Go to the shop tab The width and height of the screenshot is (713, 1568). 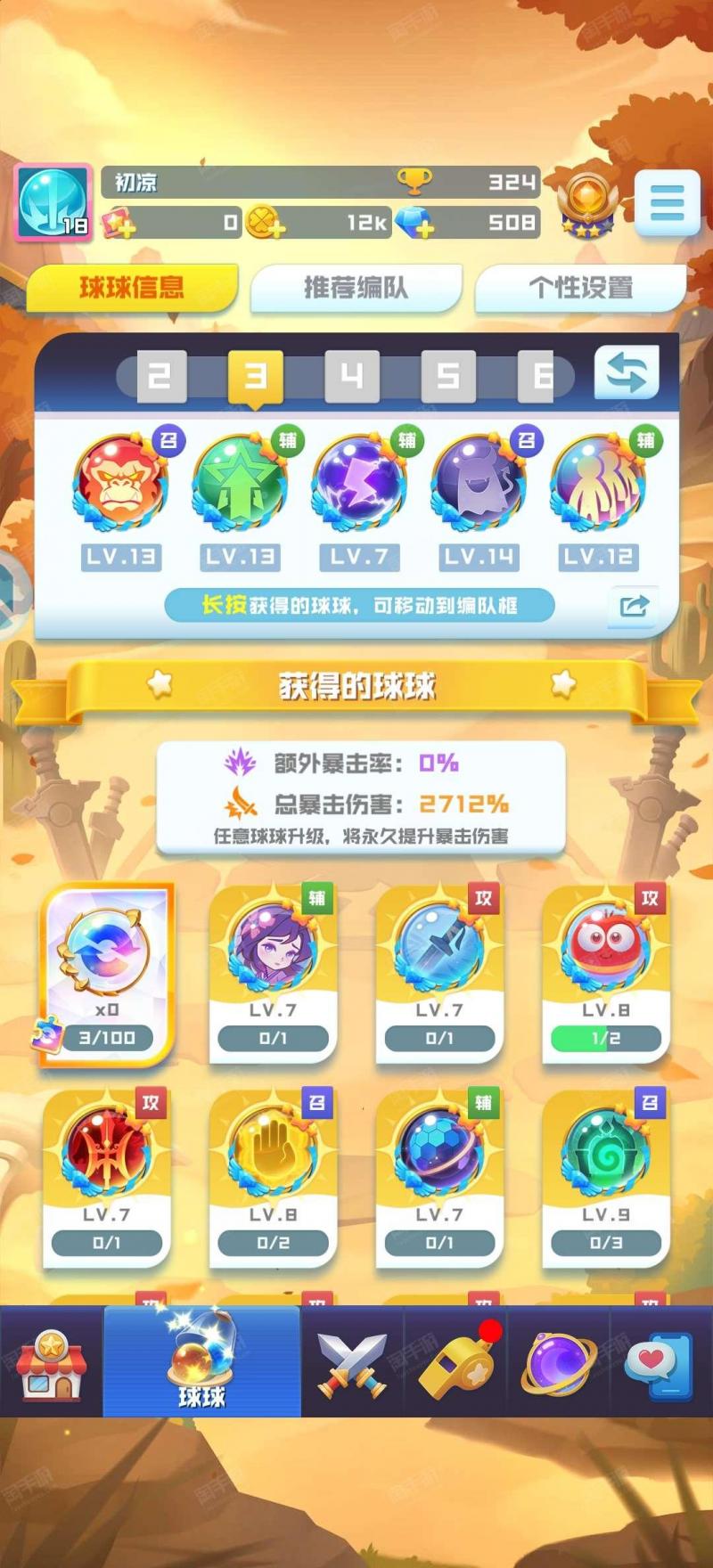[52, 1363]
